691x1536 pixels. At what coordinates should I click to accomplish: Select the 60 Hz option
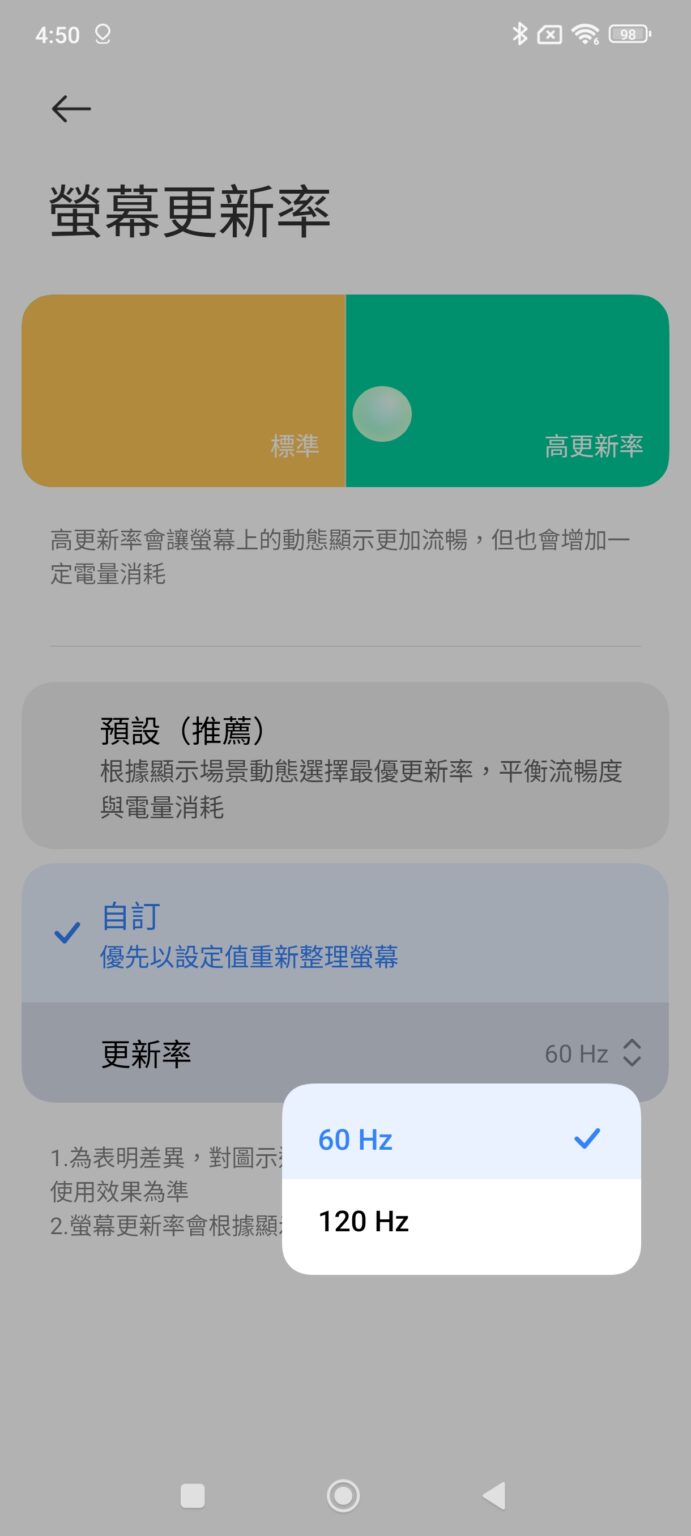coord(460,1139)
